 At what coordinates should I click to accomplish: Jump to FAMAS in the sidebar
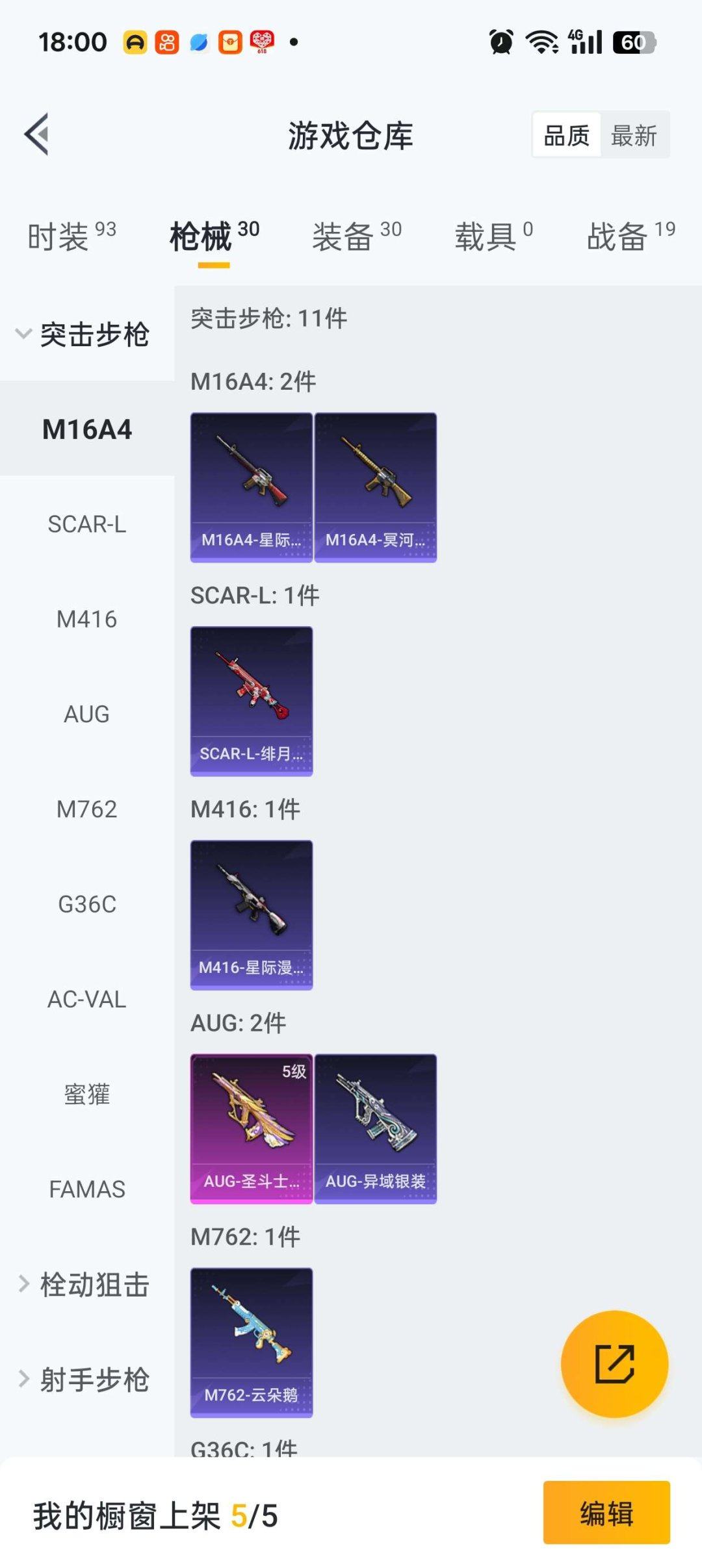coord(87,1189)
